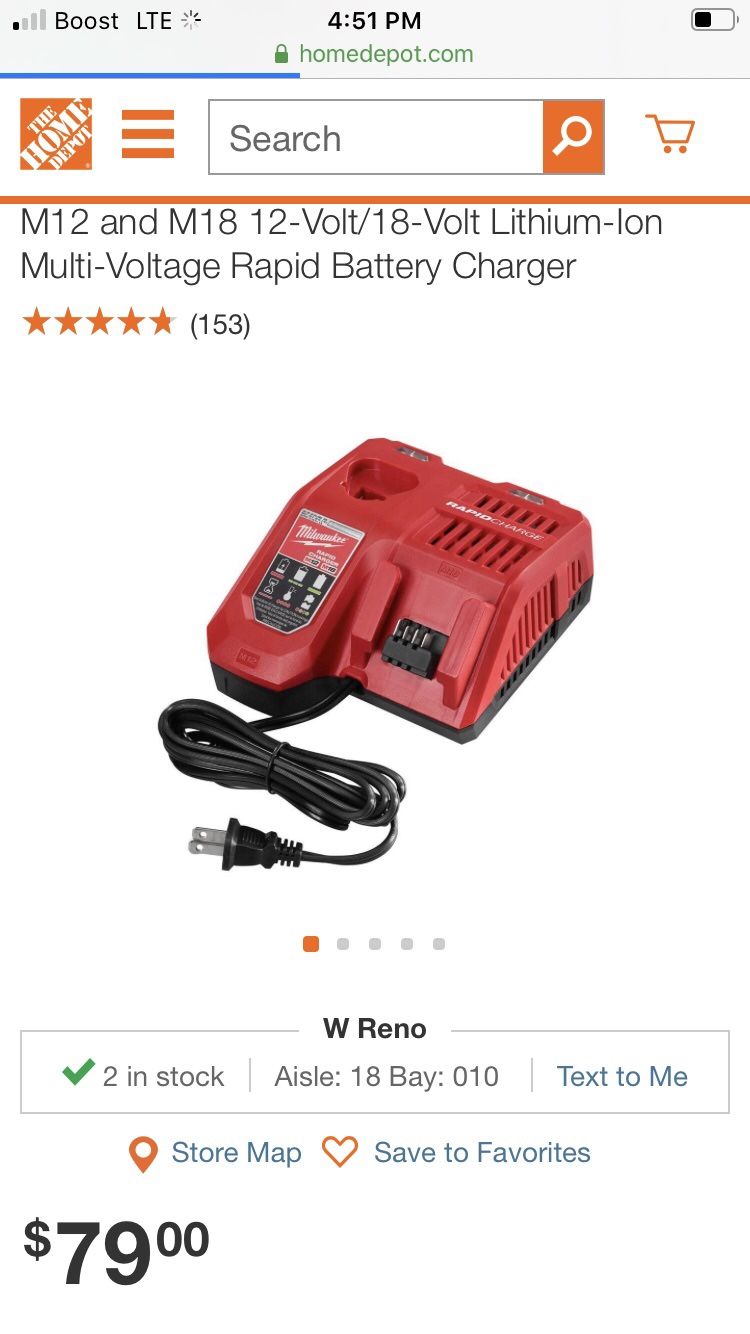This screenshot has width=750, height=1334.
Task: Open the shopping cart
Action: coord(670,134)
